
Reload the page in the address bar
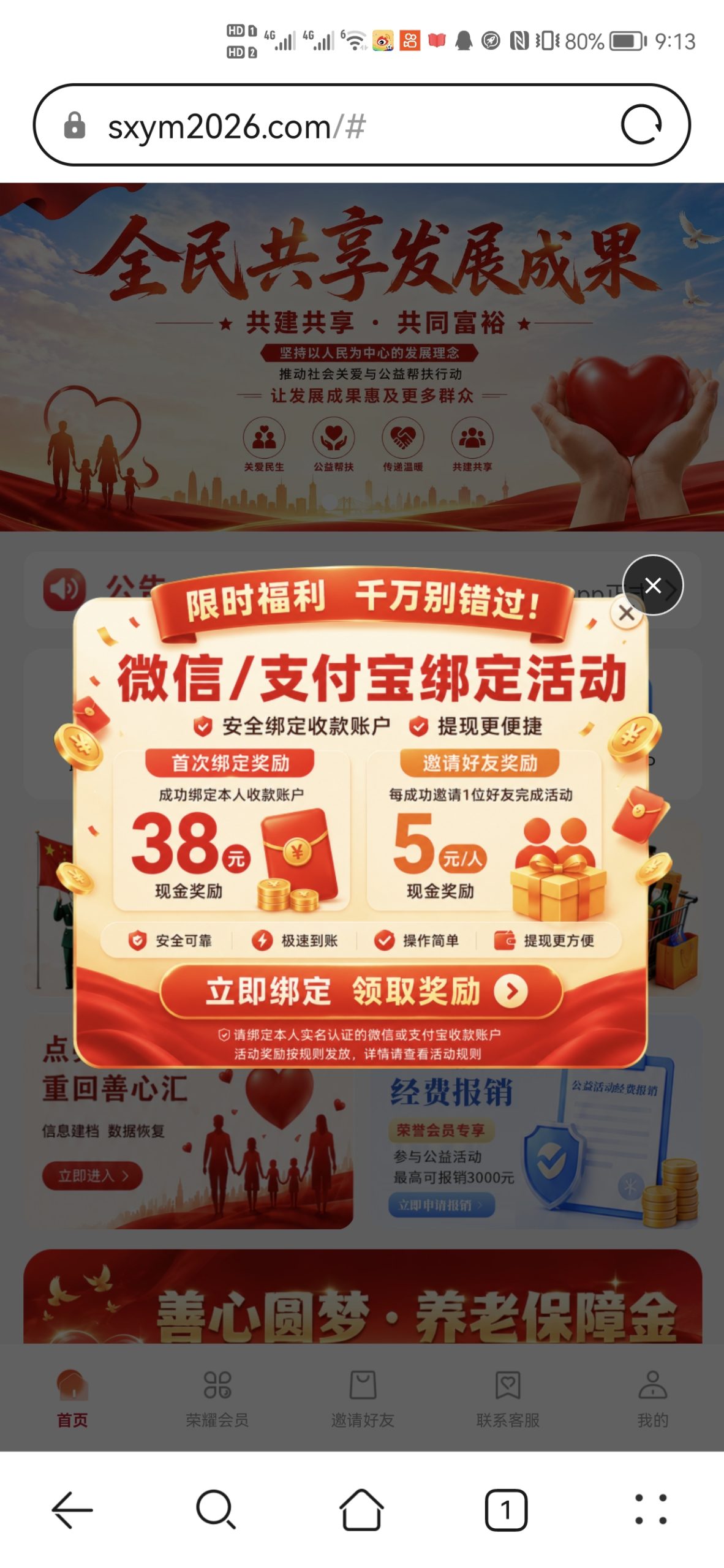point(641,125)
